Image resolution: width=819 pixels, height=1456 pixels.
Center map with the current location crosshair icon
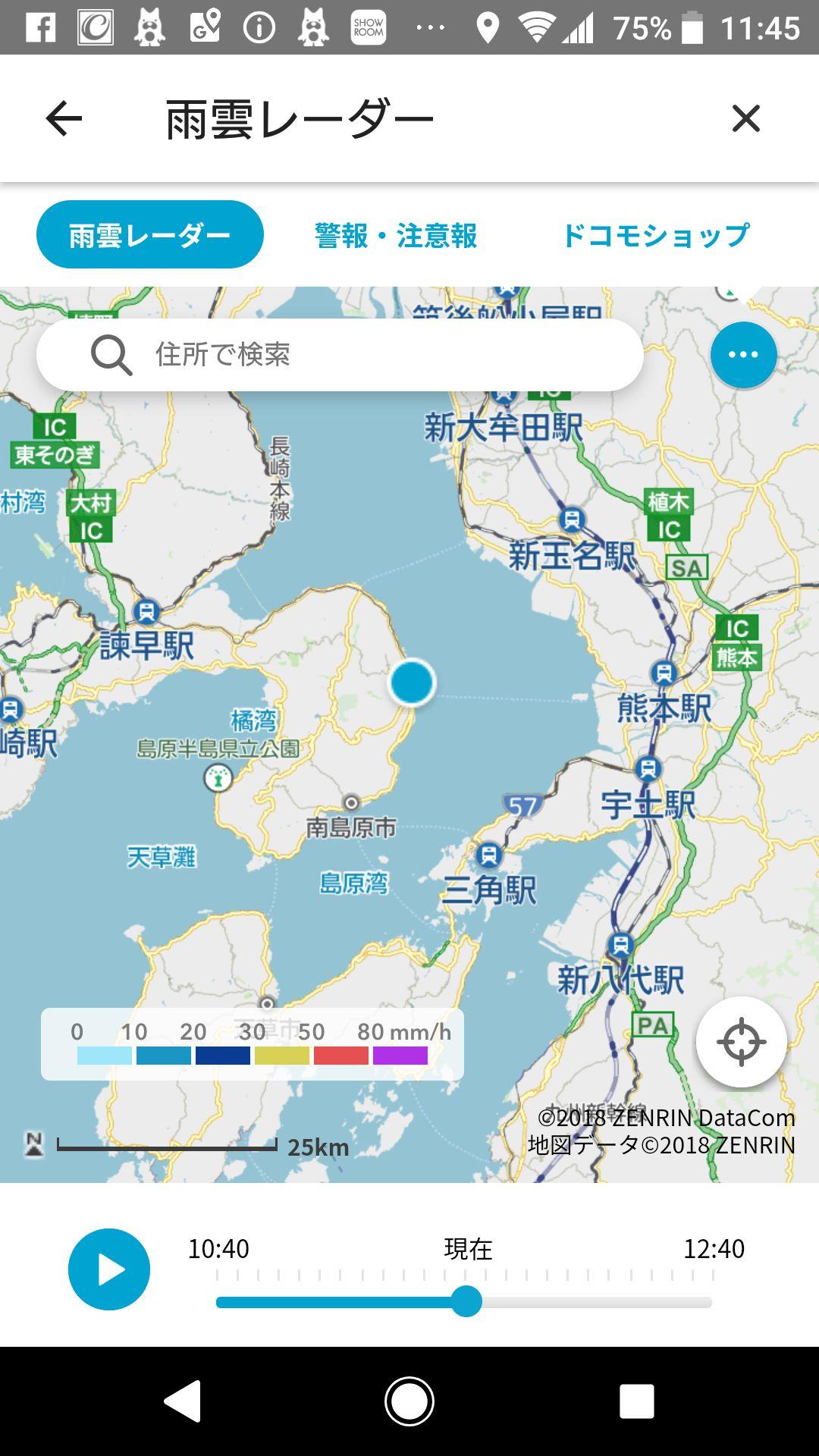click(742, 1041)
